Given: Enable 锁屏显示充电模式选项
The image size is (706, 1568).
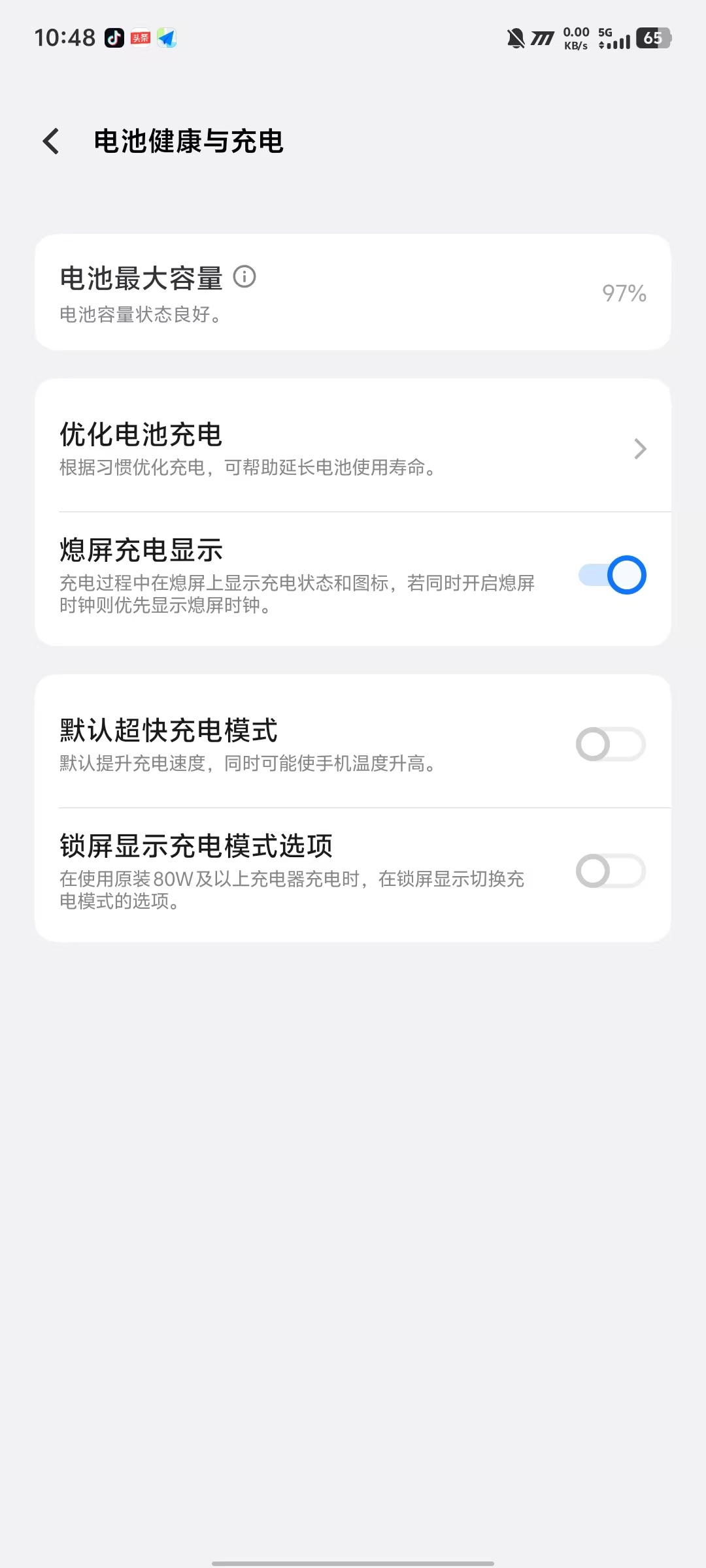Looking at the screenshot, I should pos(611,871).
